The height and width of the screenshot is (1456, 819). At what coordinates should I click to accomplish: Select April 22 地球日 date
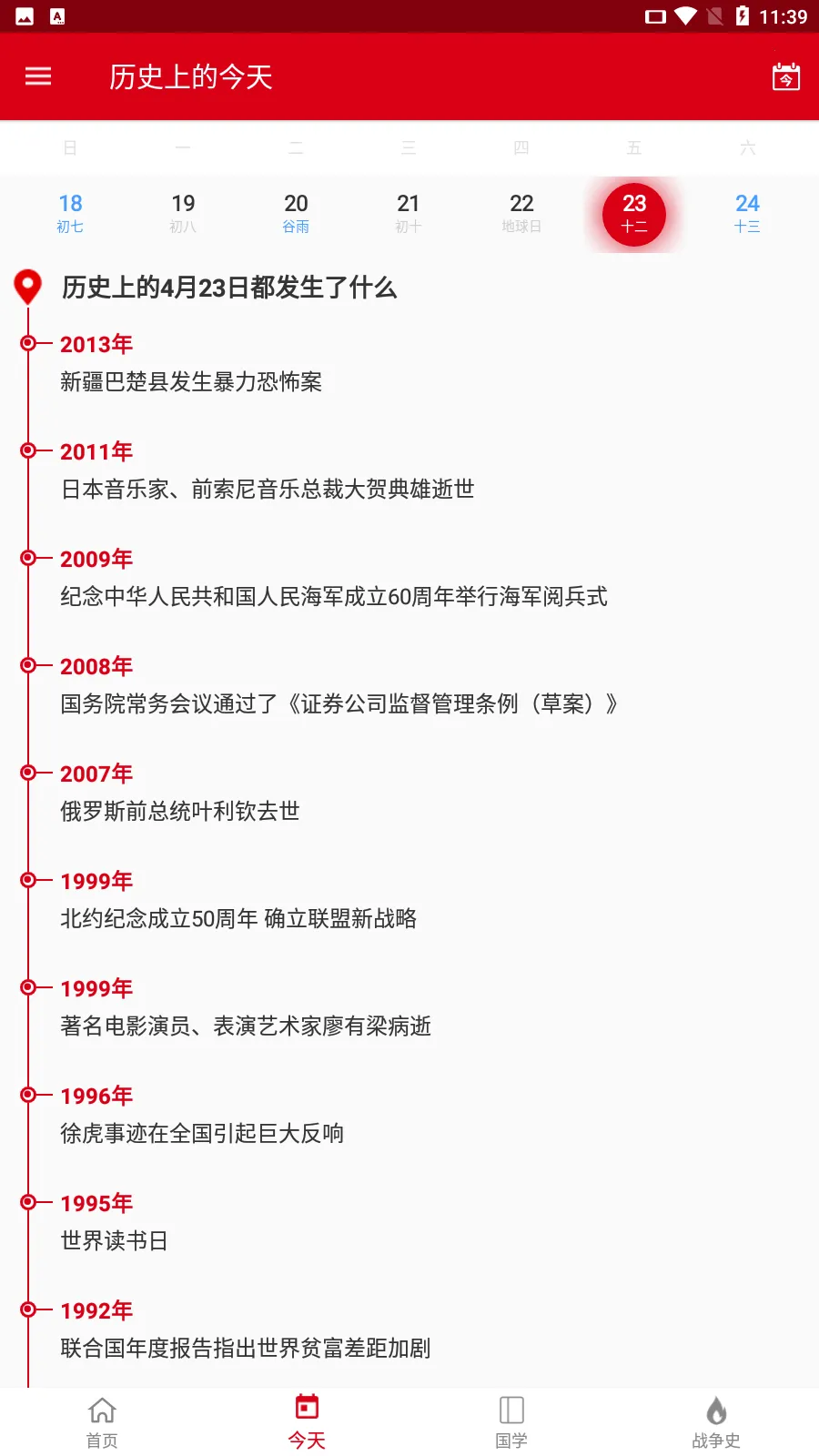(521, 213)
